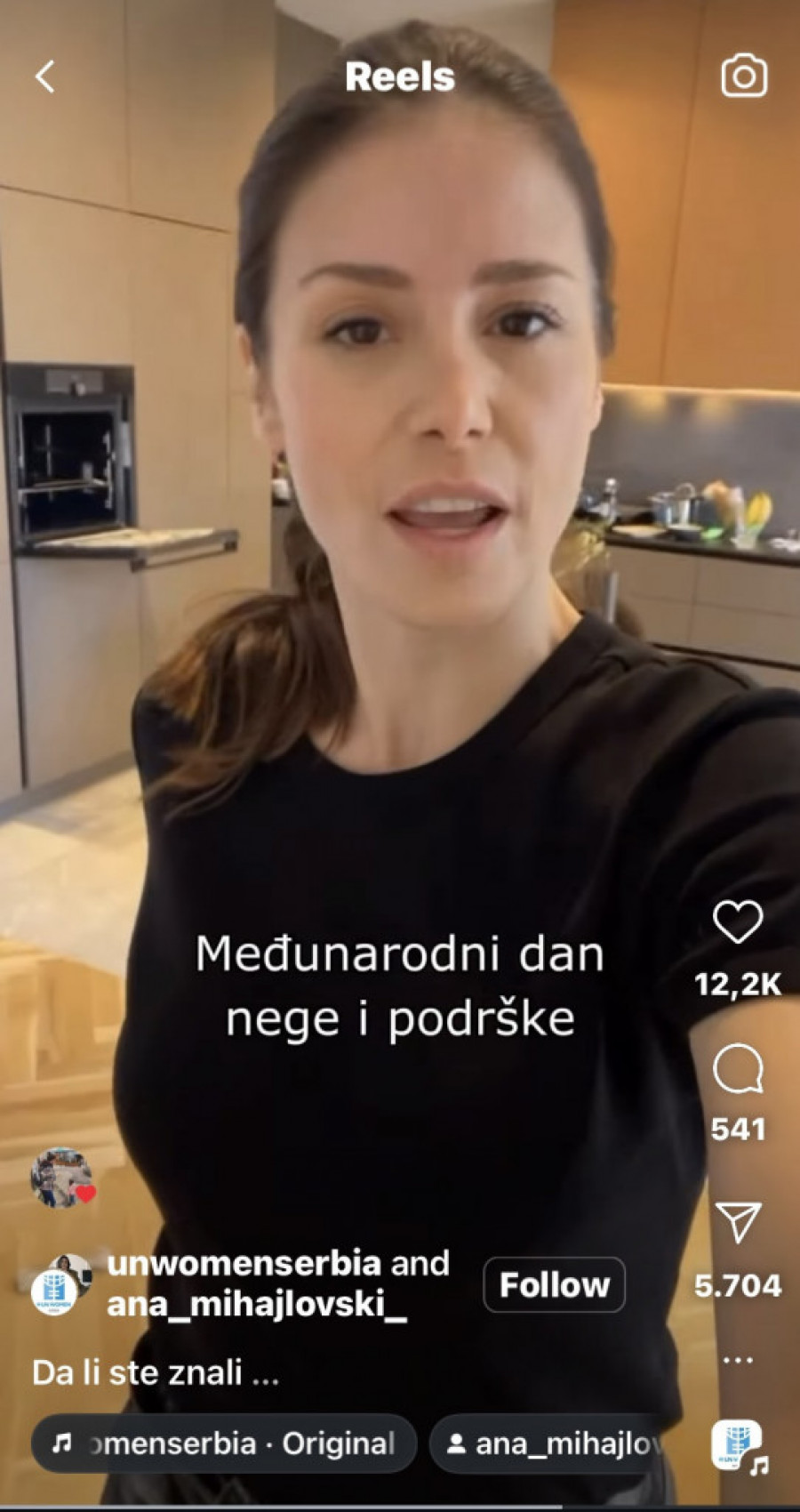Tap the audio thumbnail with music note
800x1512 pixels.
point(738,1444)
